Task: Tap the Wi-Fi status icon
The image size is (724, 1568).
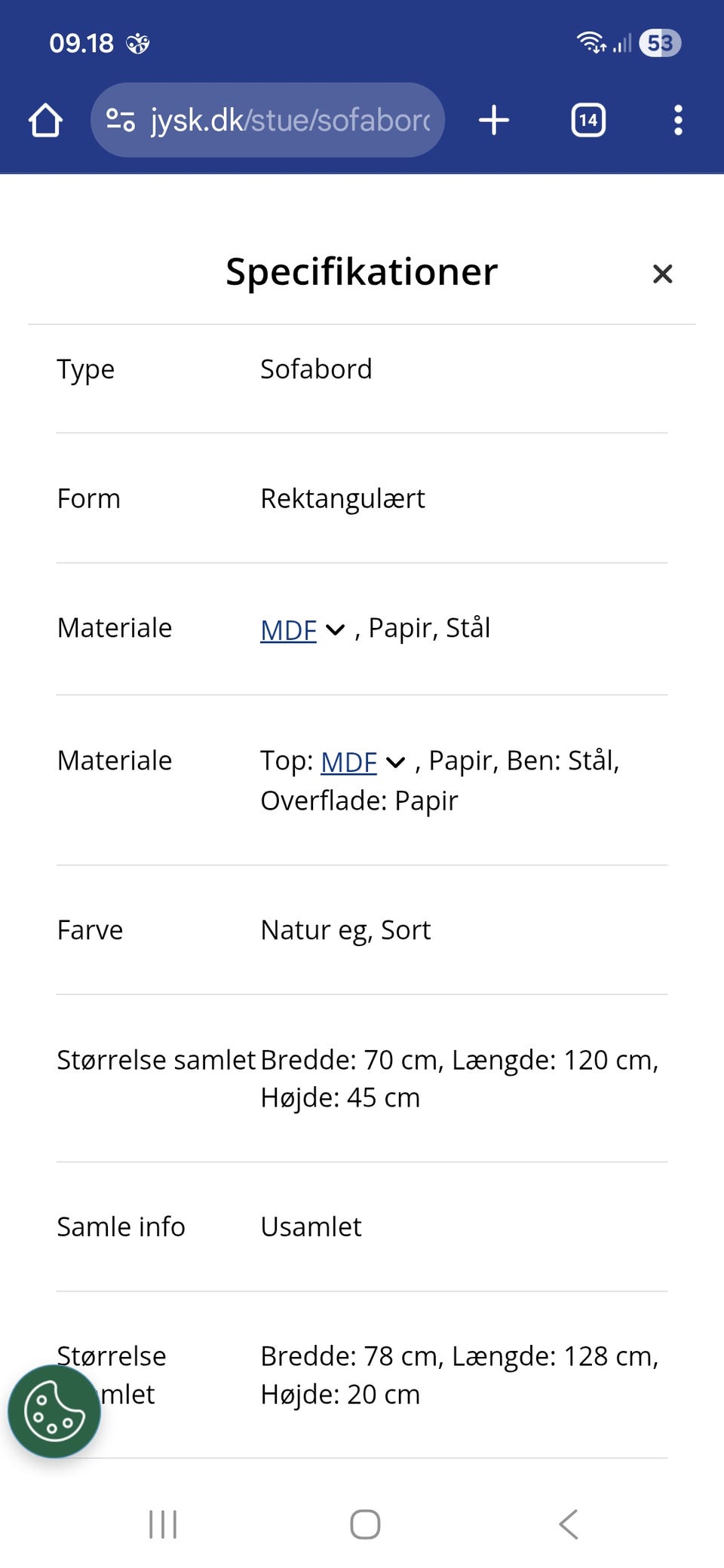Action: point(590,42)
